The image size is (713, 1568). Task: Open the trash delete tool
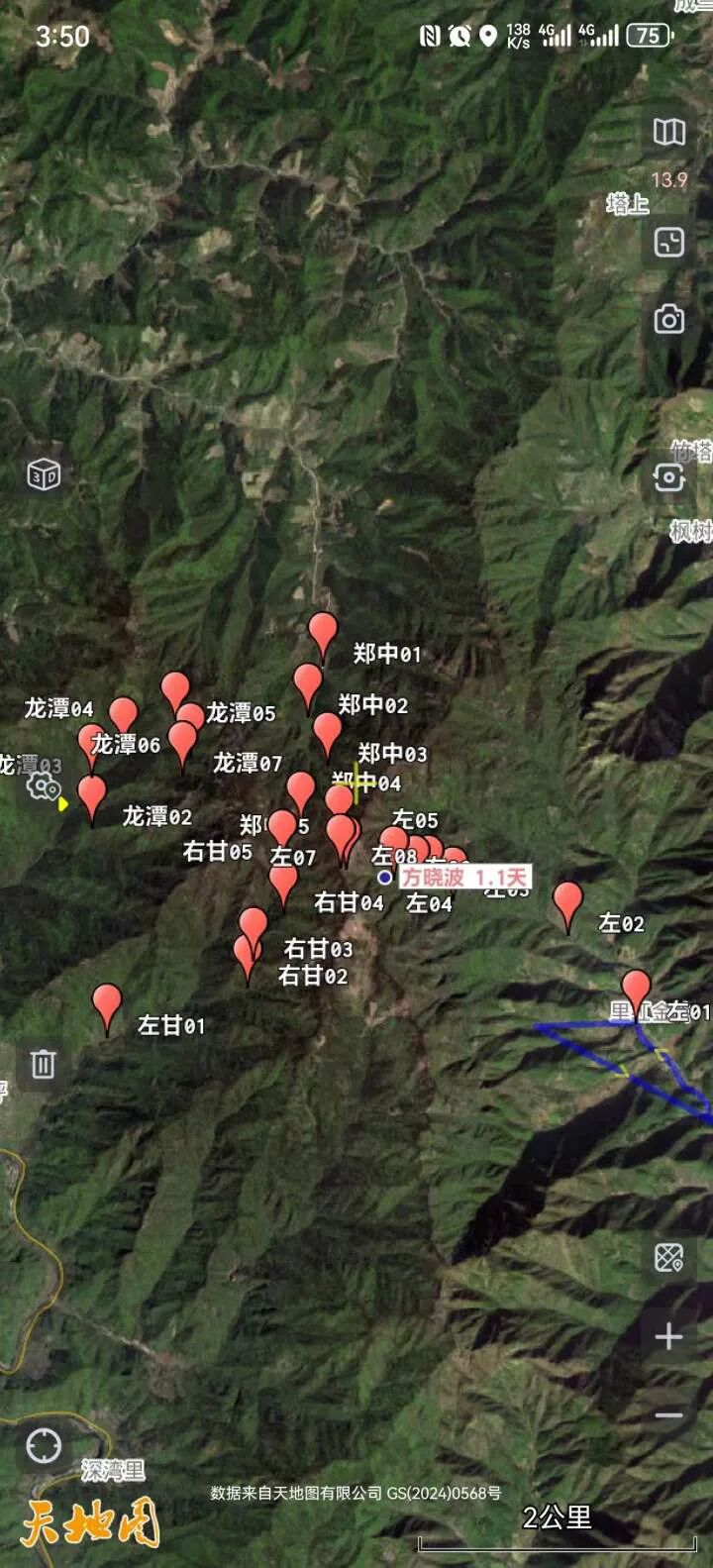click(43, 1065)
